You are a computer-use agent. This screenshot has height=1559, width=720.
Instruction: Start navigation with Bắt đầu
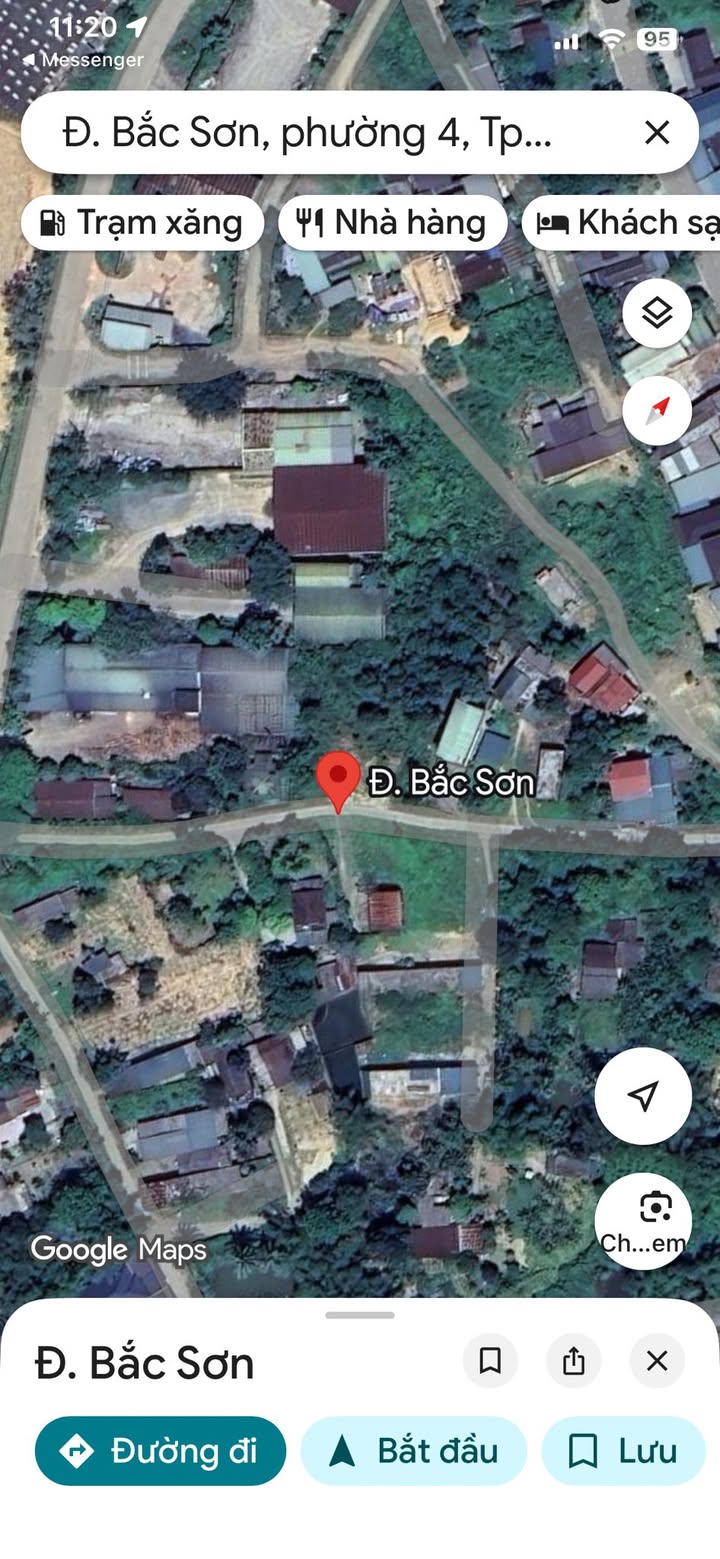tap(414, 1451)
